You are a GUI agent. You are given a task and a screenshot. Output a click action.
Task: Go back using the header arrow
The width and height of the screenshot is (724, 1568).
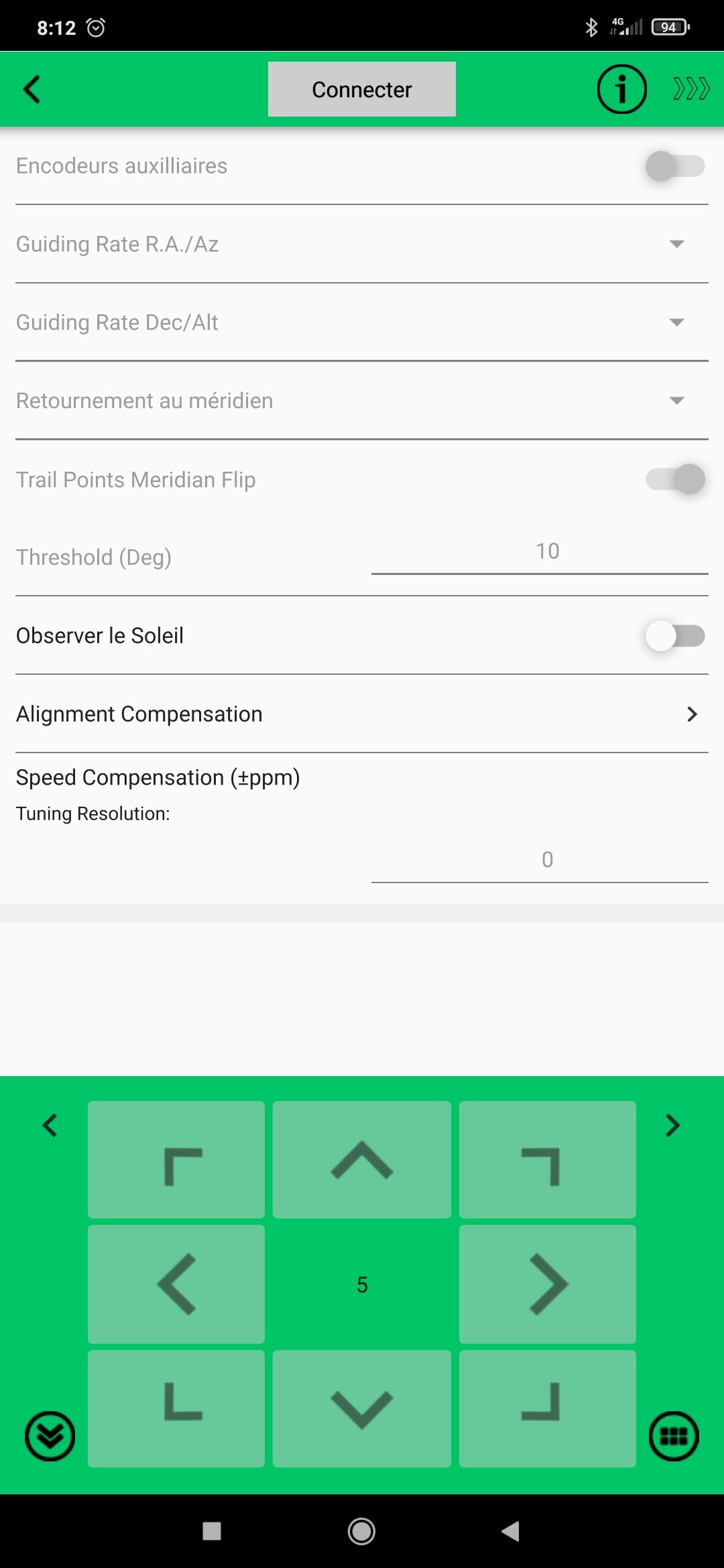(x=32, y=89)
